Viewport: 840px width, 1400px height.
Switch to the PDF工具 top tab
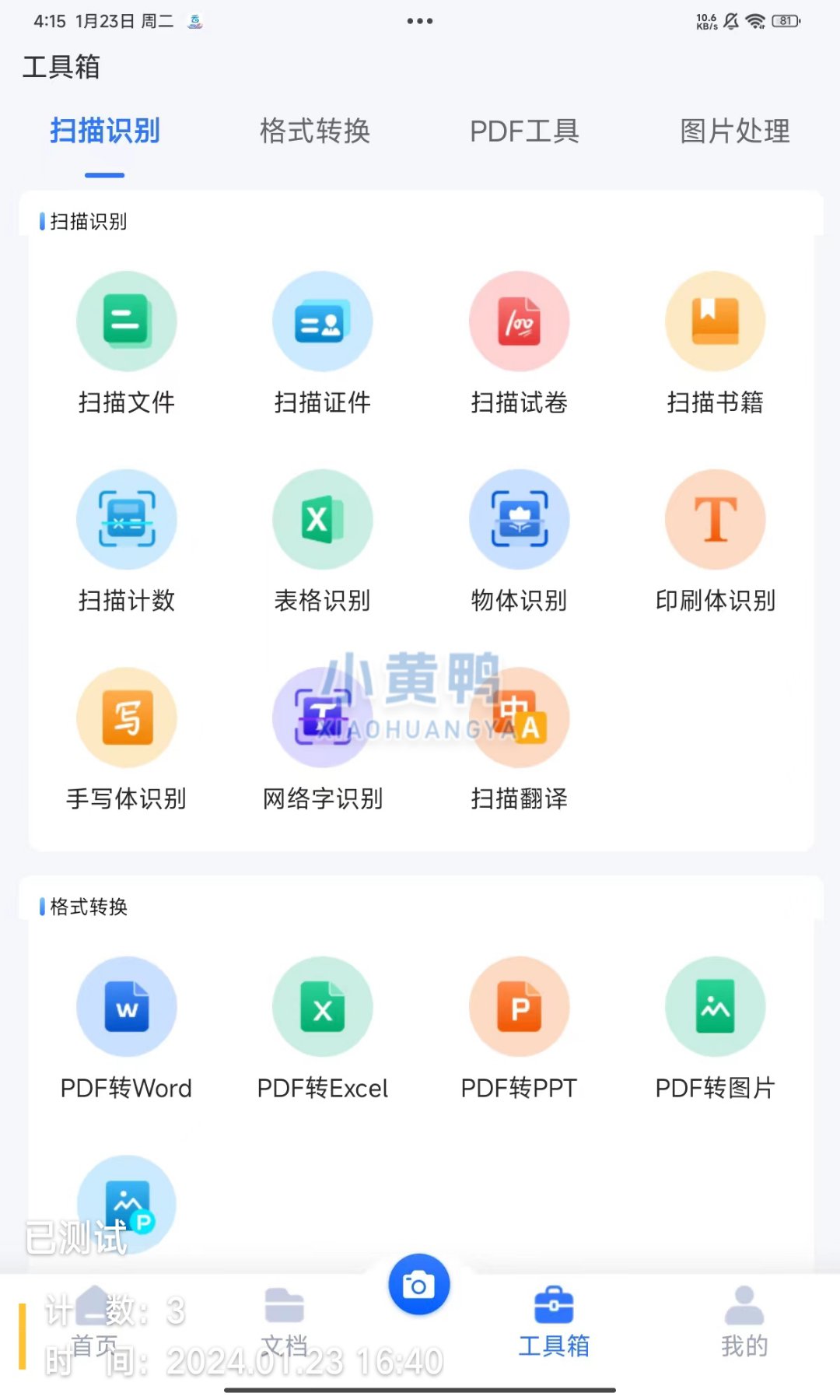pos(524,131)
